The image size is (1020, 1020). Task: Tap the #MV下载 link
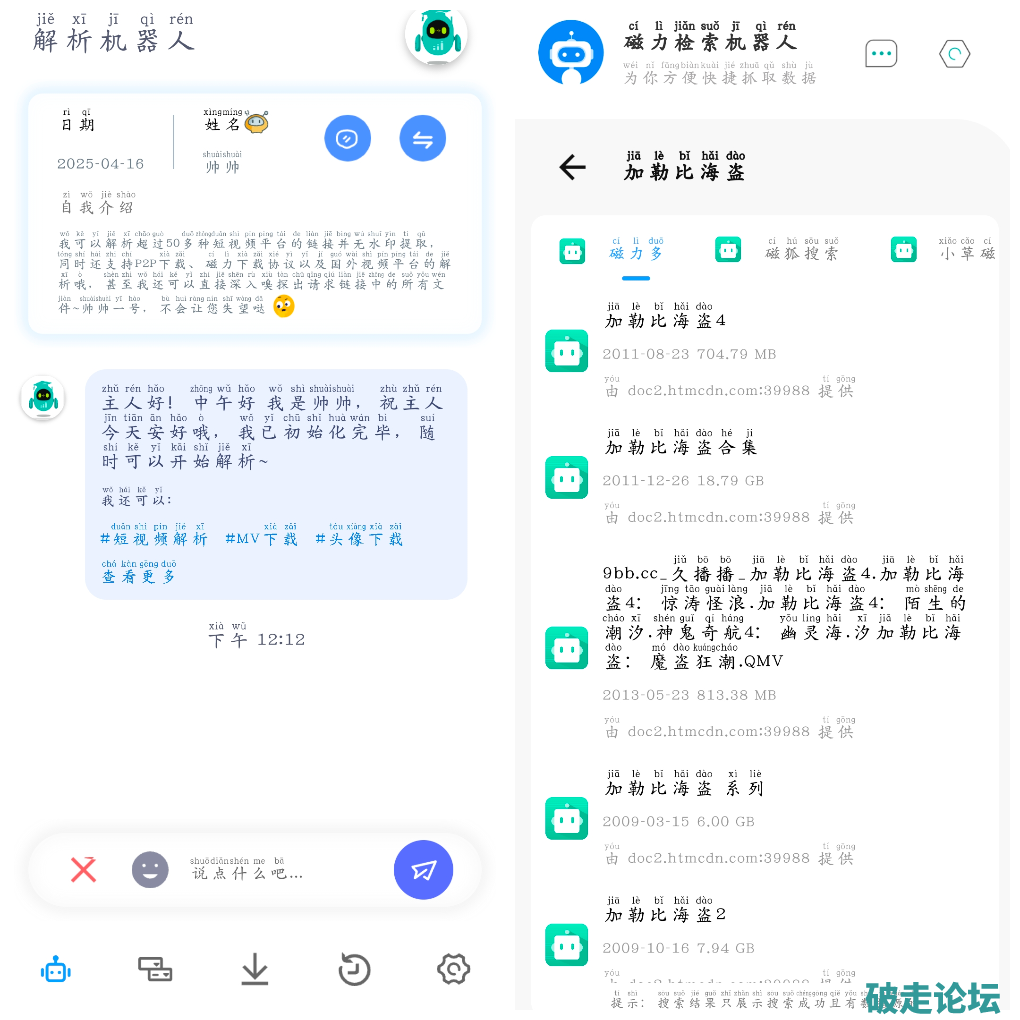point(261,539)
